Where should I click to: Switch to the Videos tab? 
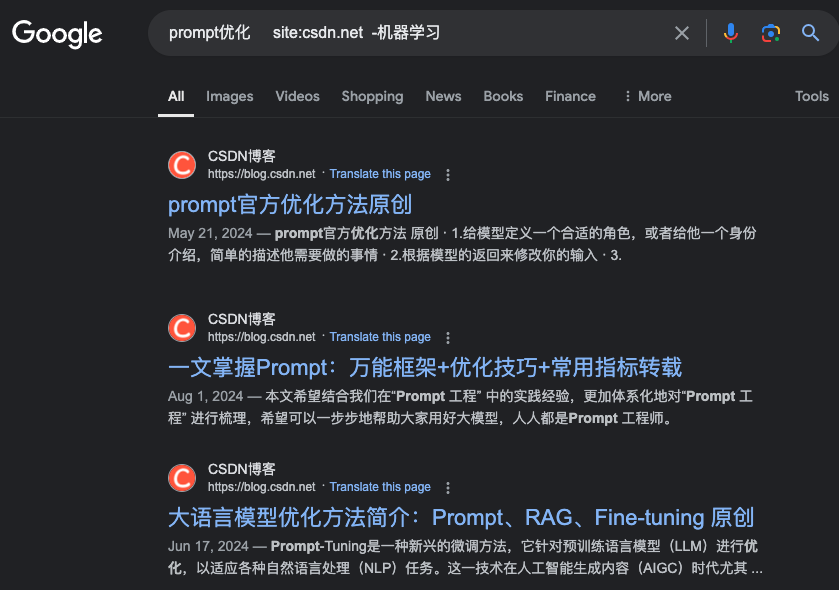(297, 96)
